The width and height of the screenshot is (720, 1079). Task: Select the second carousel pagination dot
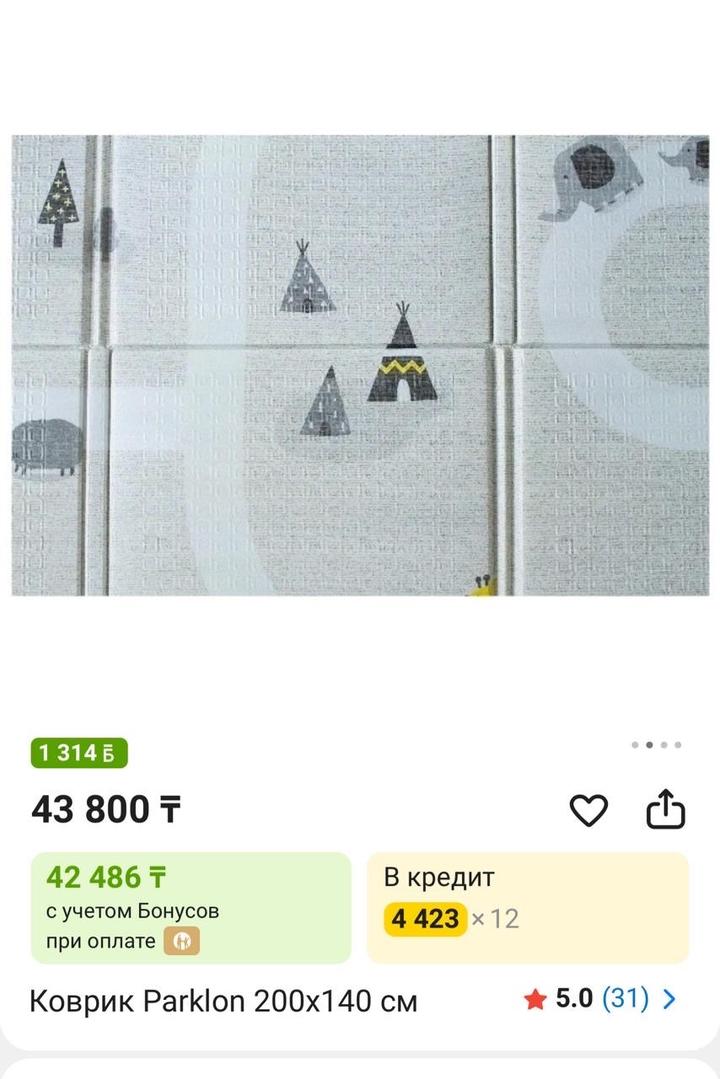coord(649,745)
